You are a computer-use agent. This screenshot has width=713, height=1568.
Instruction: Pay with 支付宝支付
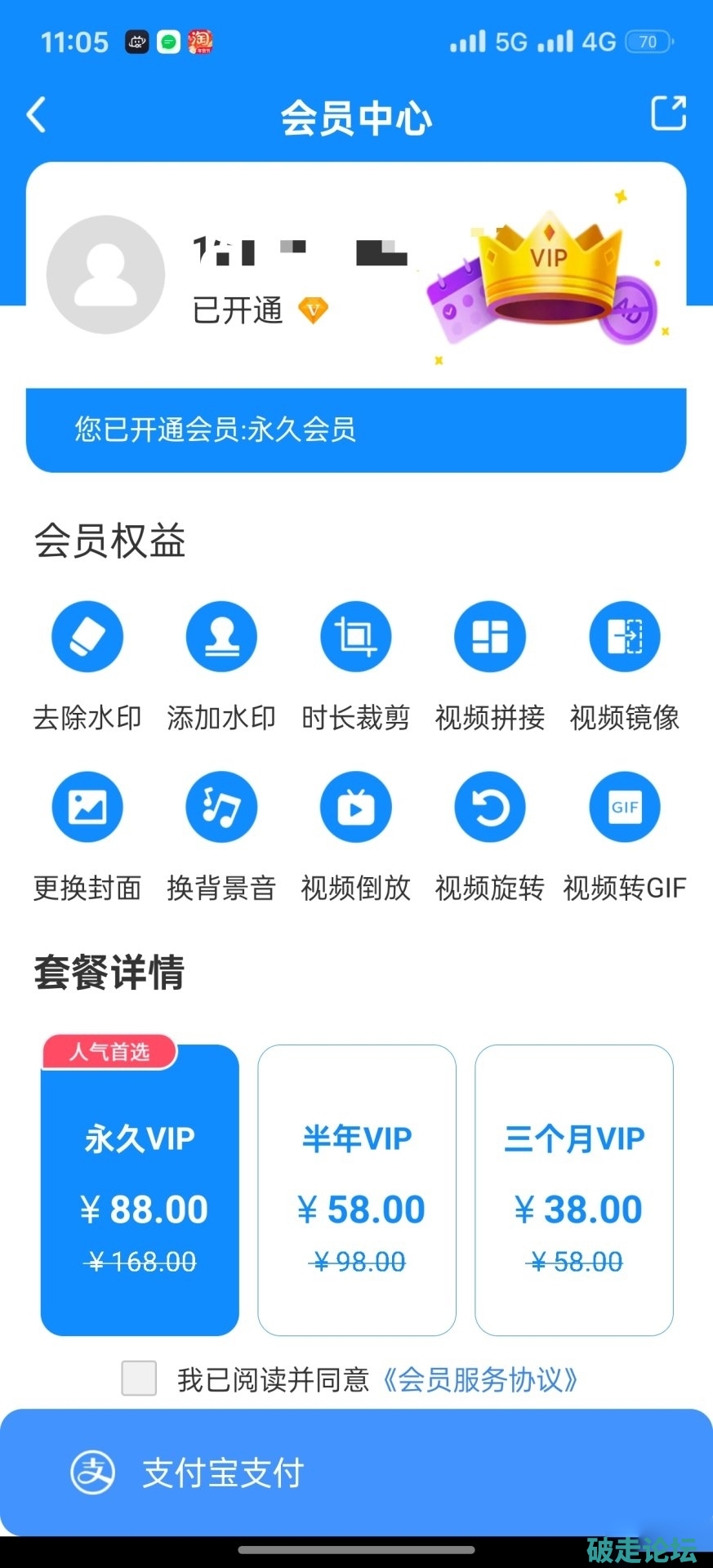pos(356,1472)
